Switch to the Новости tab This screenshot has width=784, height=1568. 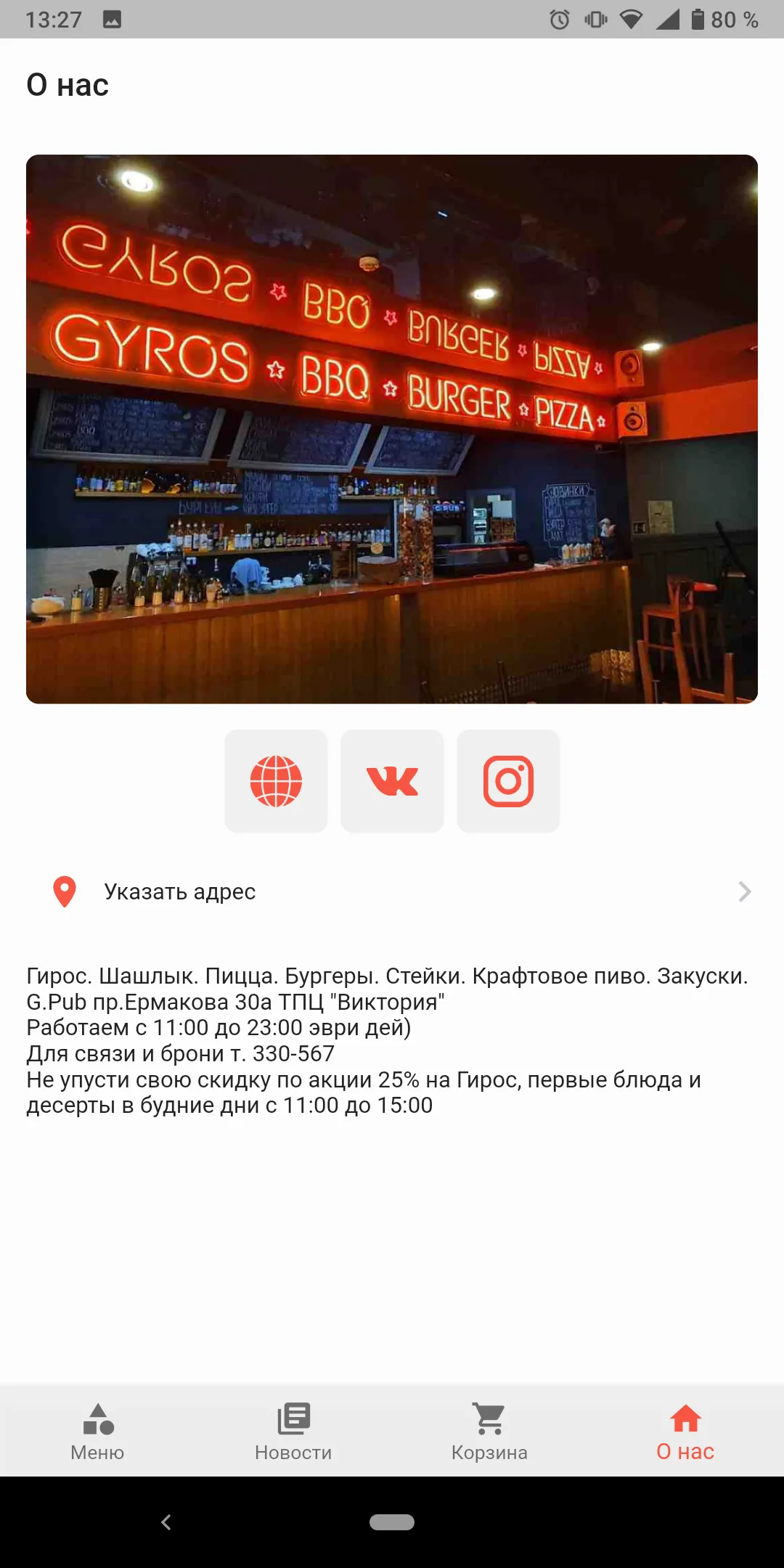(293, 1432)
